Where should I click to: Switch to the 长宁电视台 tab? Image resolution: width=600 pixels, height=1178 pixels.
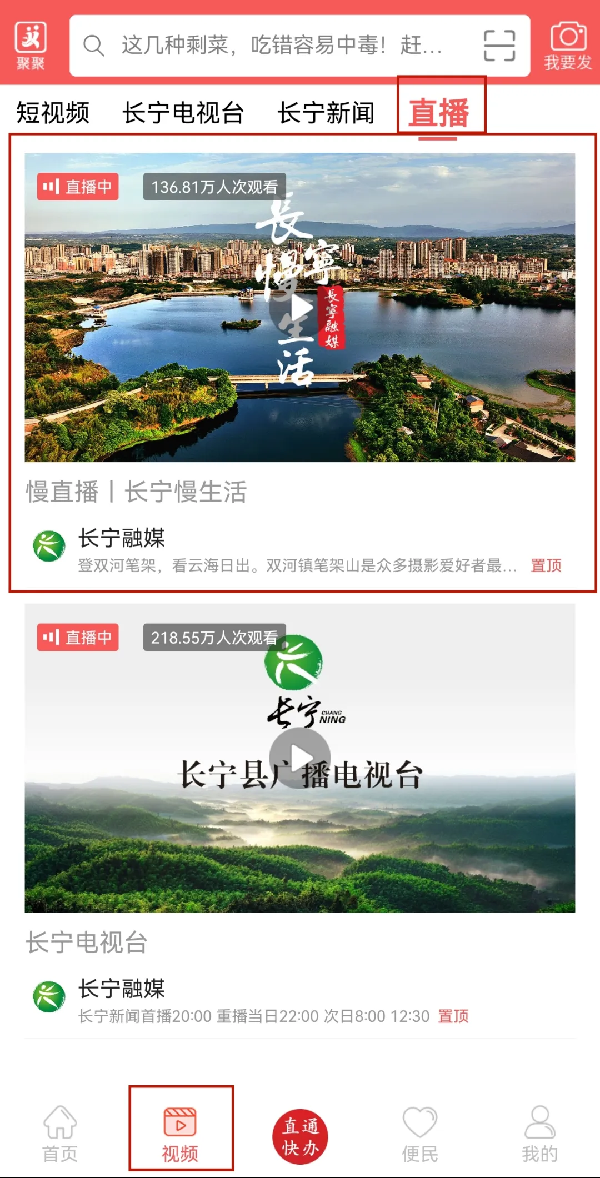[x=183, y=113]
